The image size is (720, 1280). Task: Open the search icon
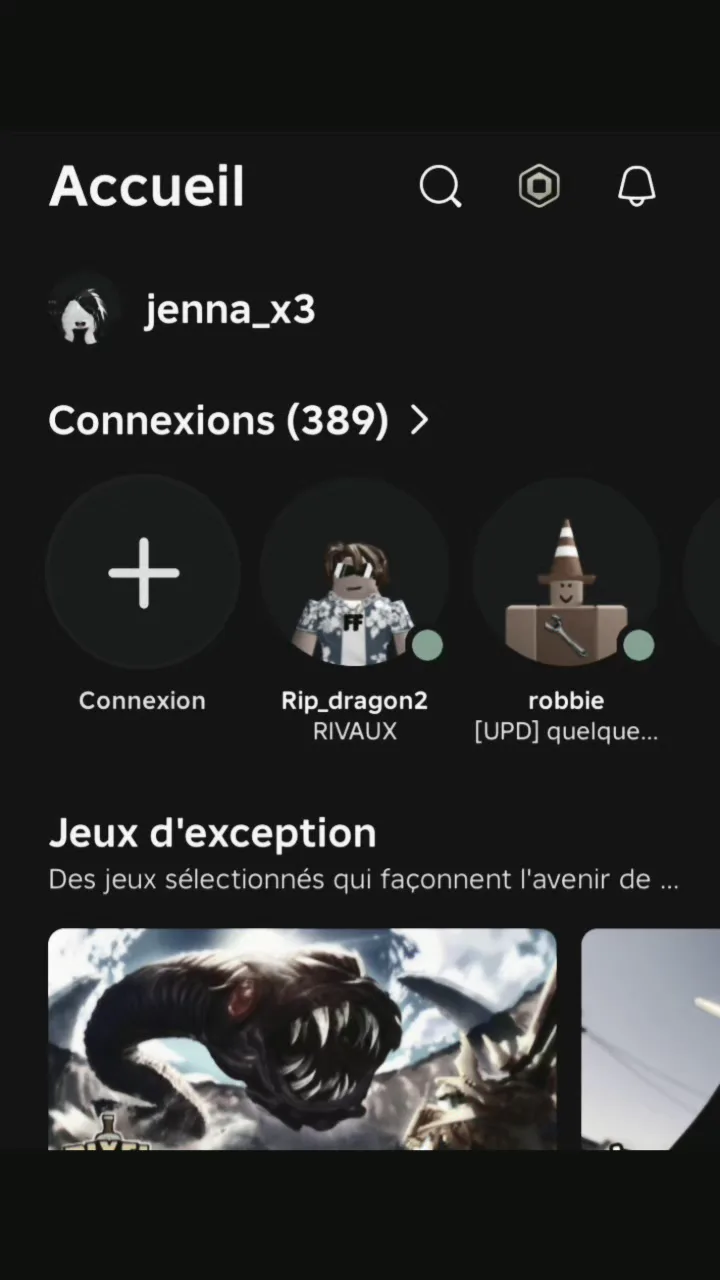pos(440,186)
